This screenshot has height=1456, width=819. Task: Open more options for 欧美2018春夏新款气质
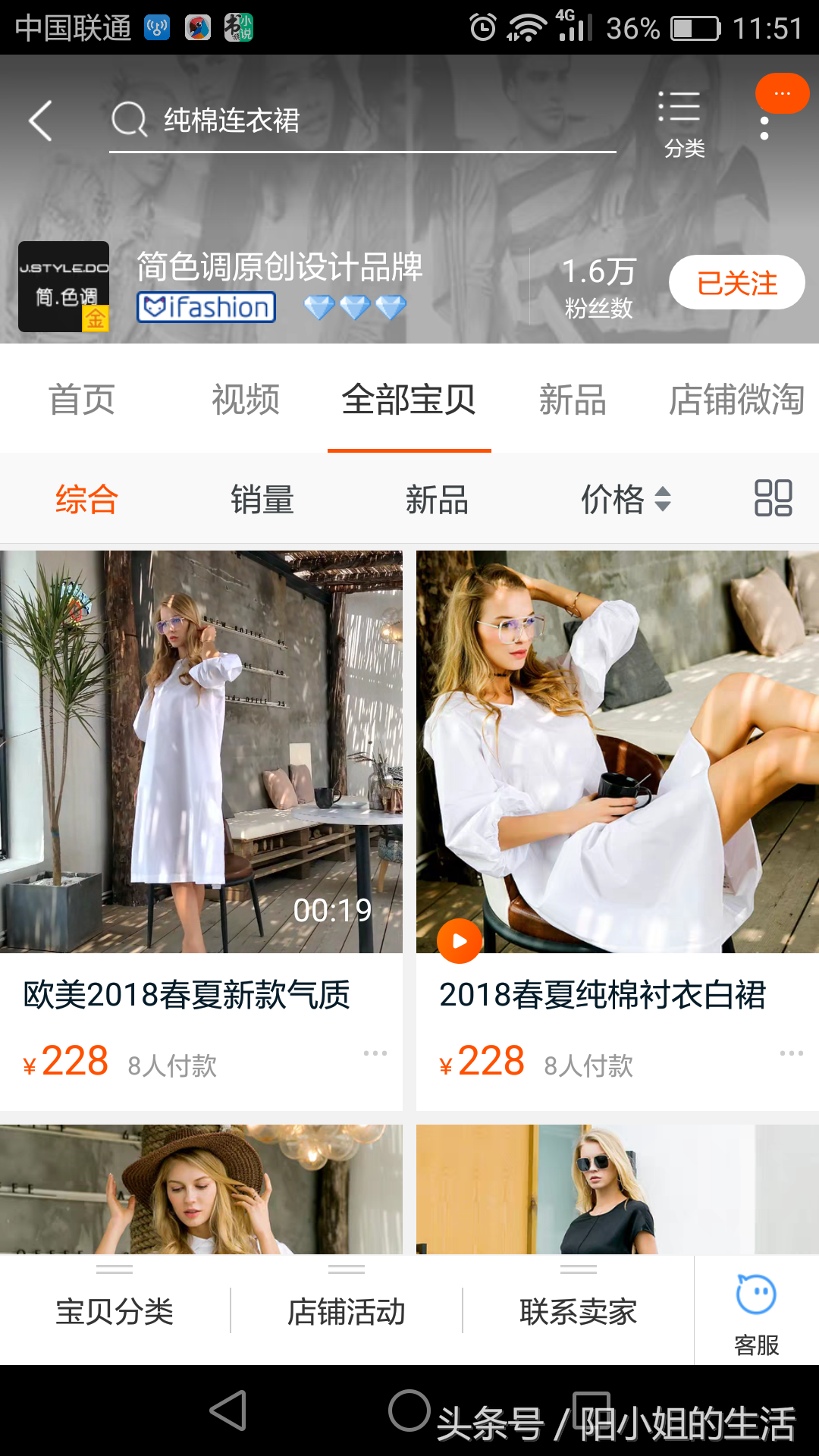[x=375, y=1053]
